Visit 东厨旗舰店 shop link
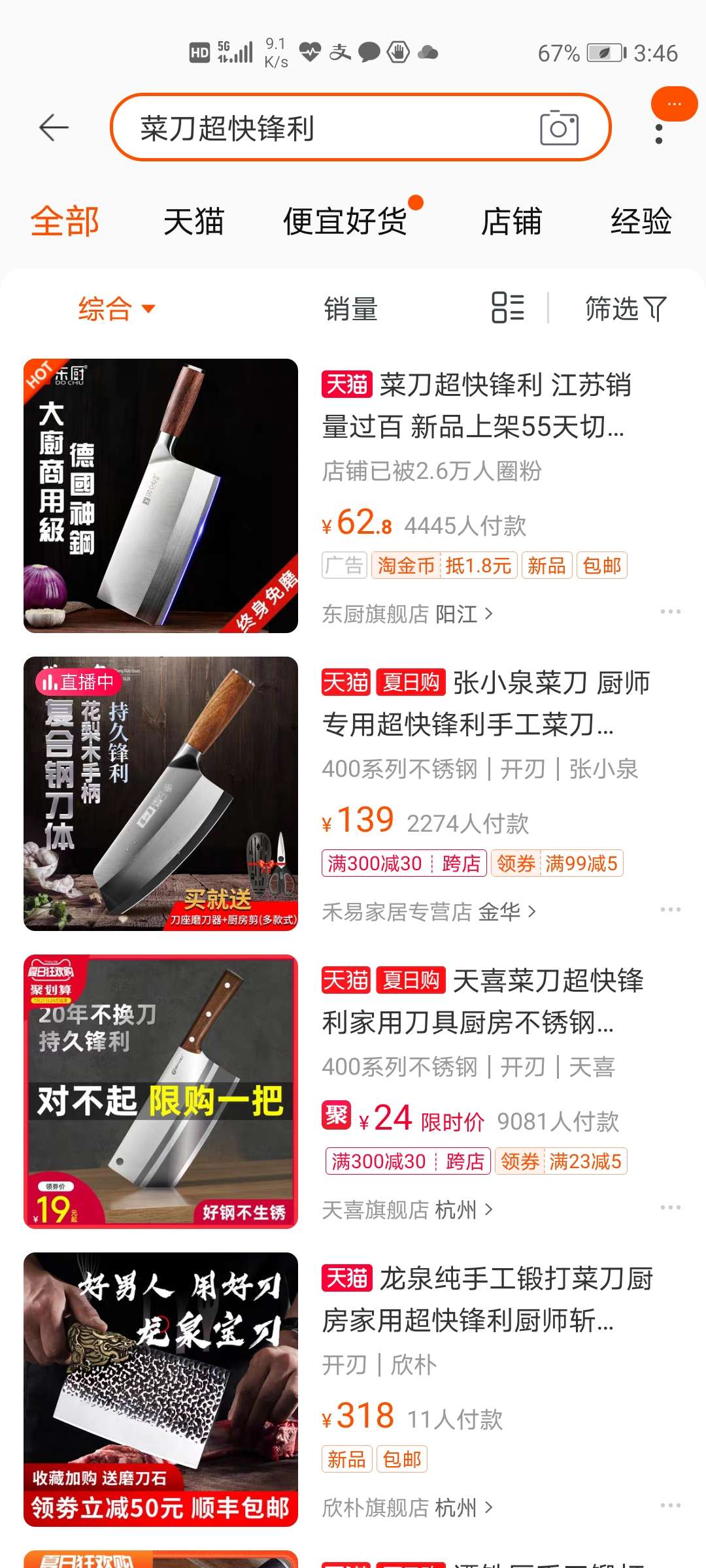Screen dimensions: 706x1568 click(x=407, y=614)
